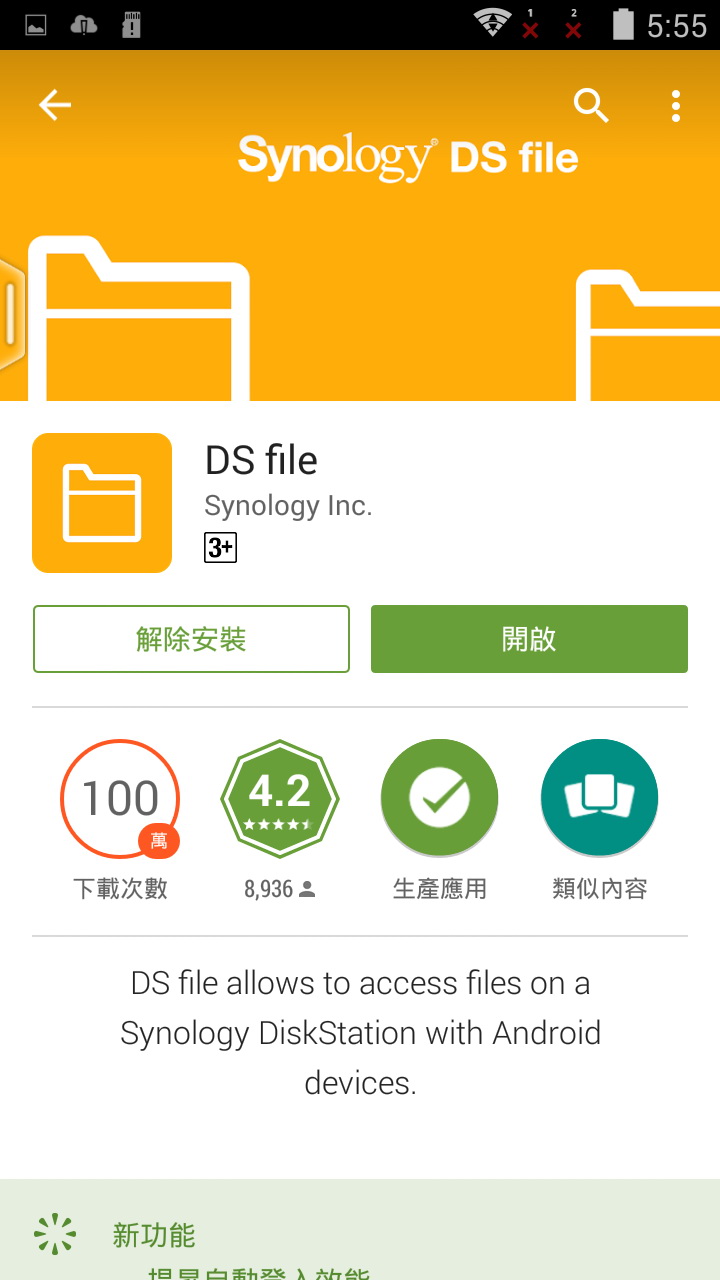720x1280 pixels.
Task: Open the three-dot overflow menu
Action: (676, 105)
